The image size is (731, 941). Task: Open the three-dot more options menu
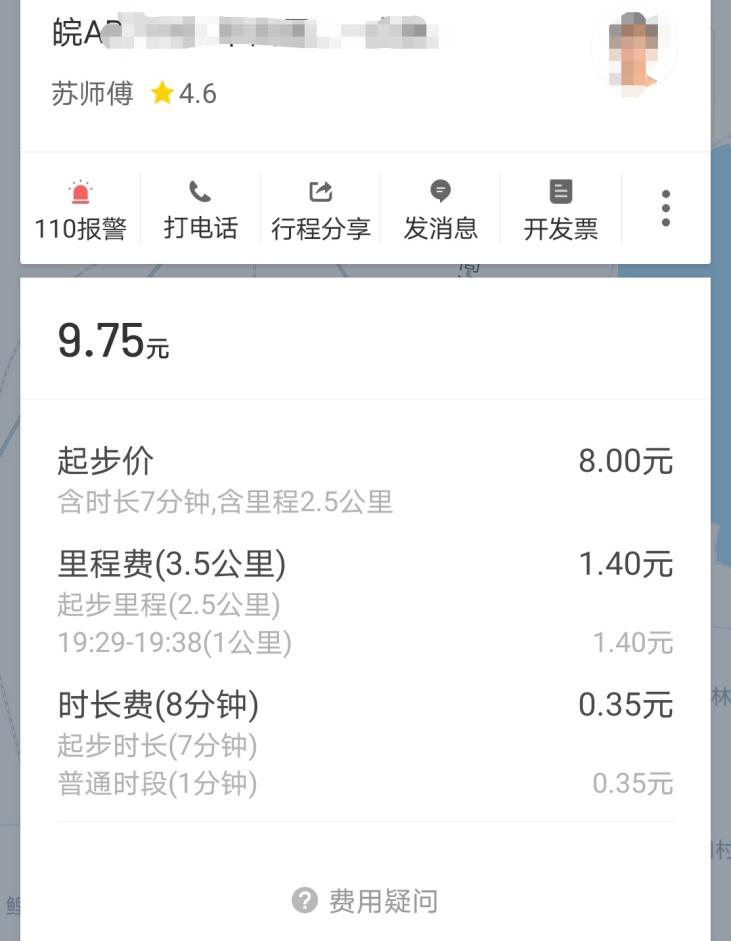(x=665, y=208)
